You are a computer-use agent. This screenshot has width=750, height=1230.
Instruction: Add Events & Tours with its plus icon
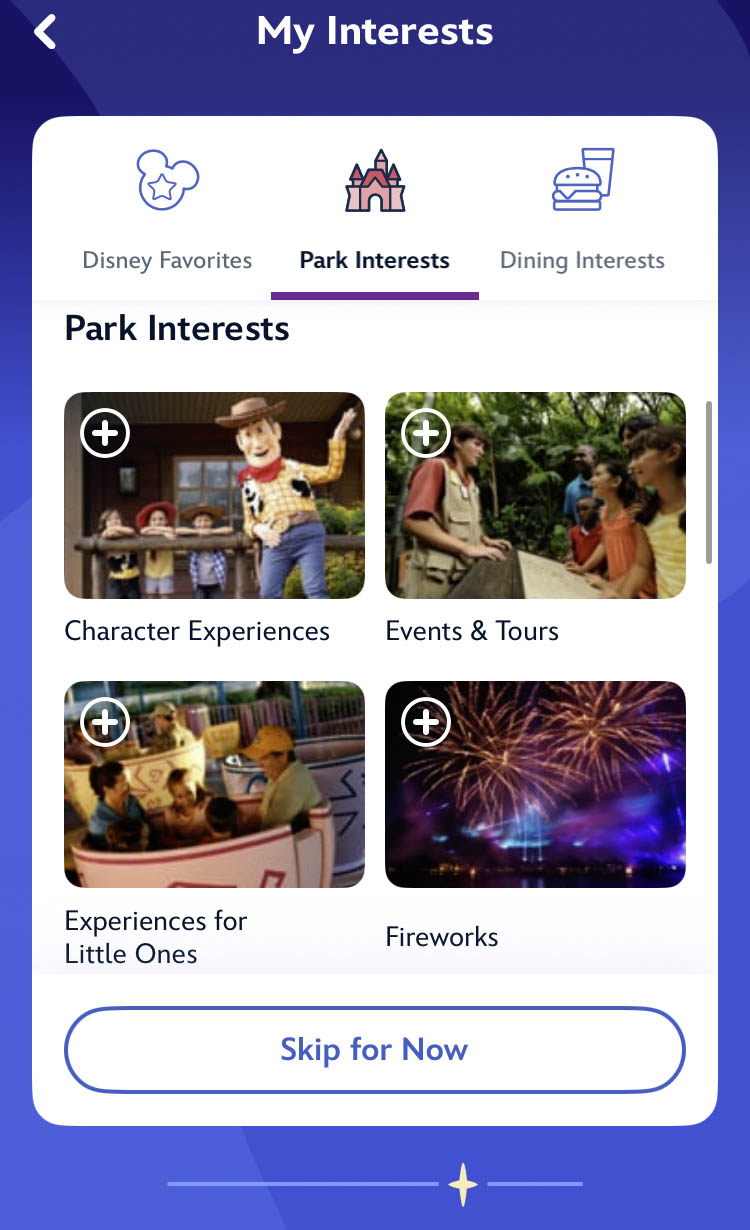[426, 433]
